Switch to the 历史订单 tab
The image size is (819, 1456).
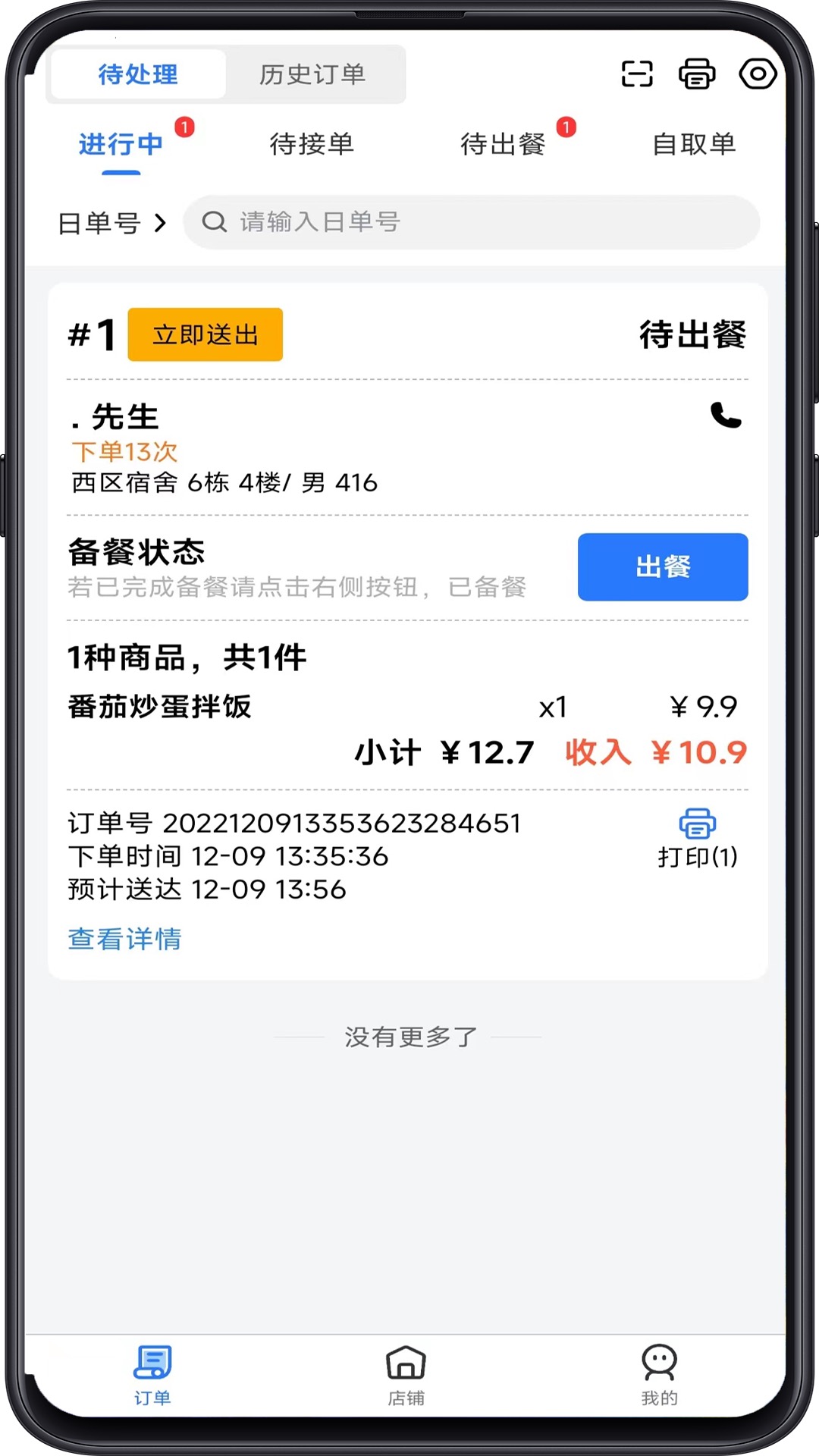[312, 74]
